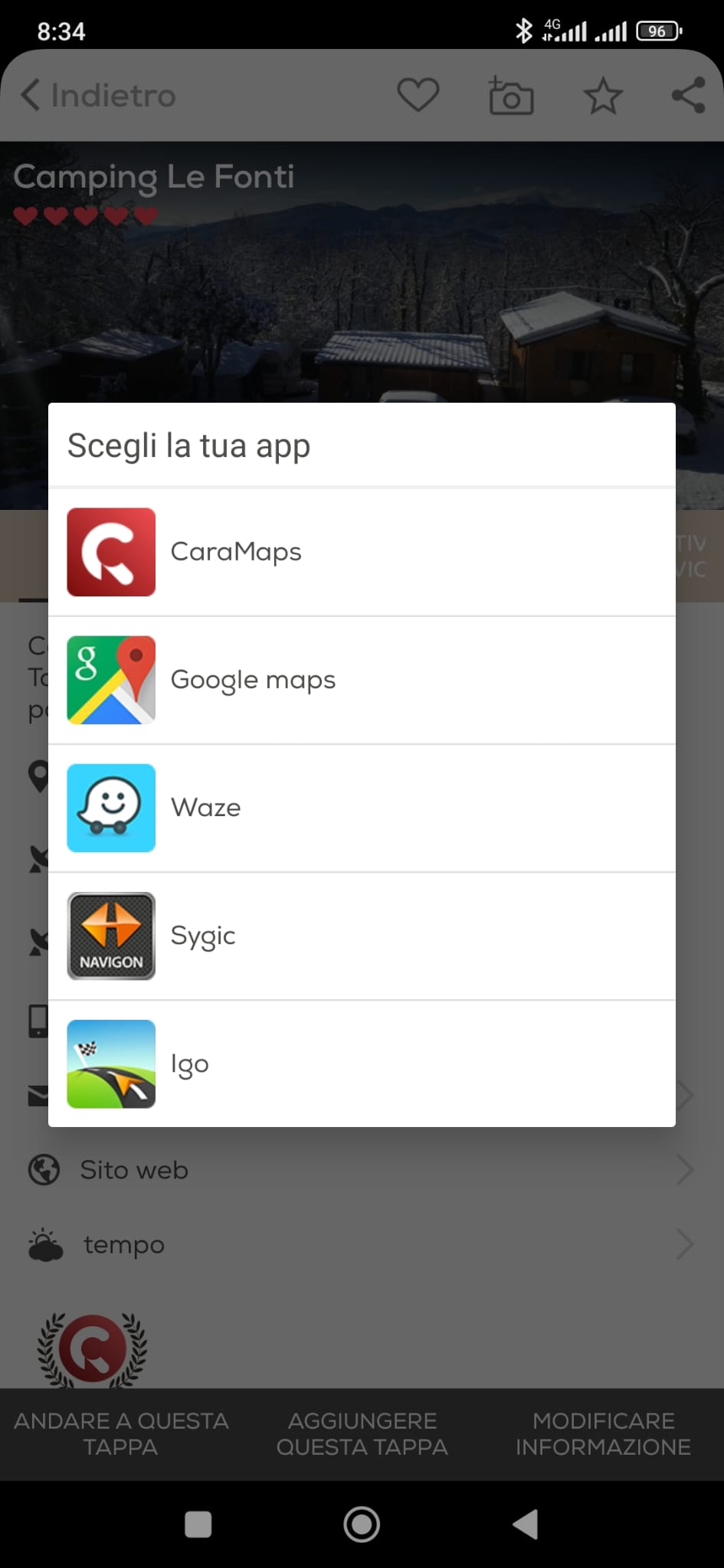
Task: Open directions with Waze
Action: (362, 808)
